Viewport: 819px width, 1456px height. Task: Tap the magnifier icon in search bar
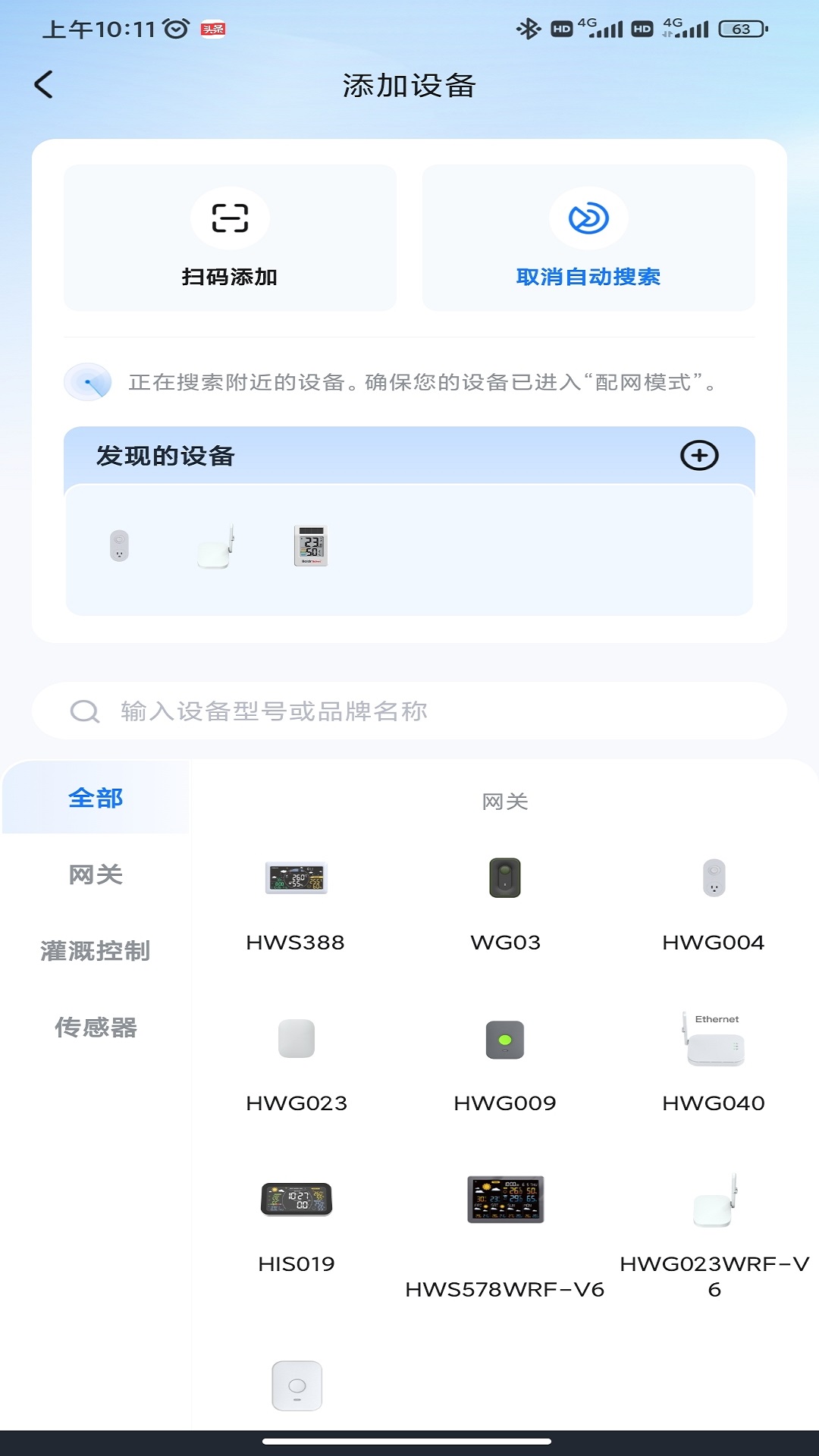pyautogui.click(x=85, y=711)
